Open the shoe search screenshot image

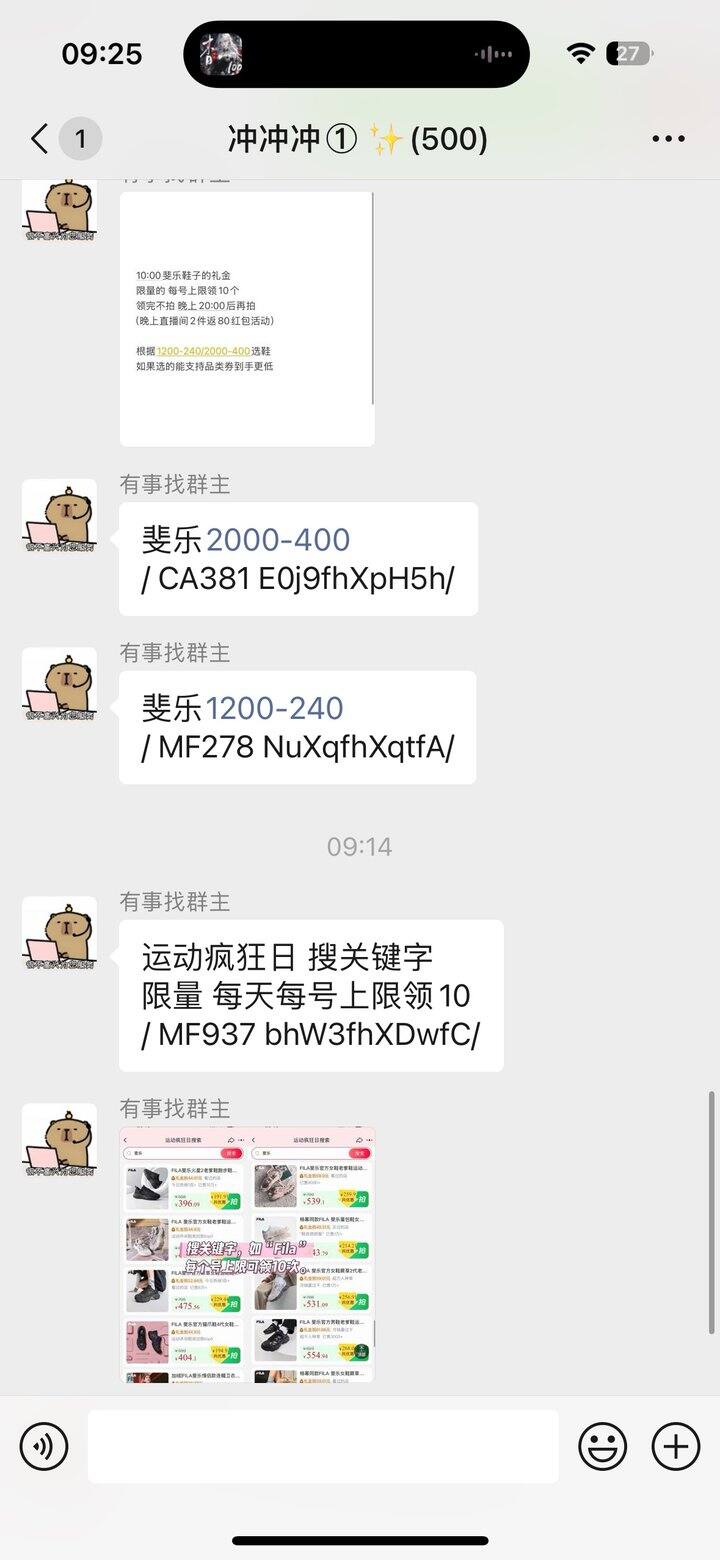247,1254
